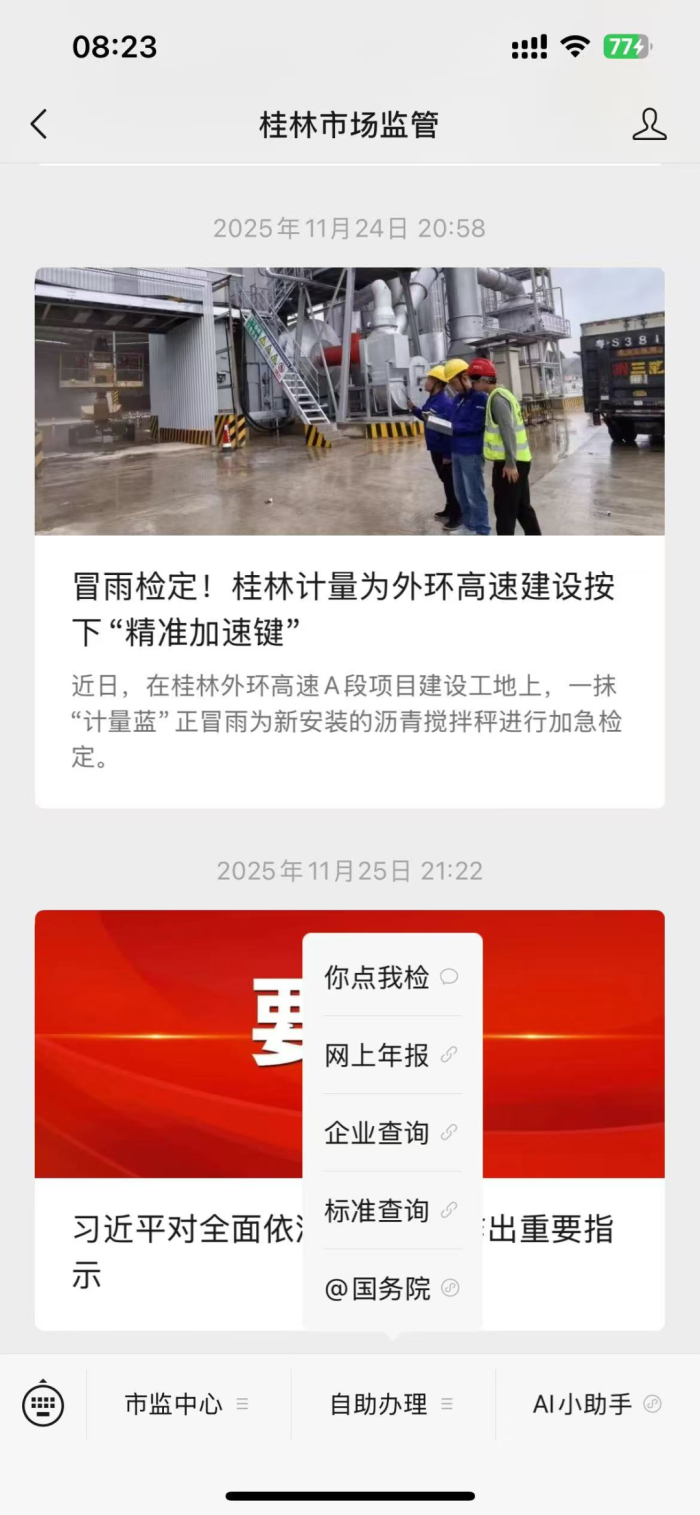Tap the @国务院 menu entry

pyautogui.click(x=391, y=1289)
